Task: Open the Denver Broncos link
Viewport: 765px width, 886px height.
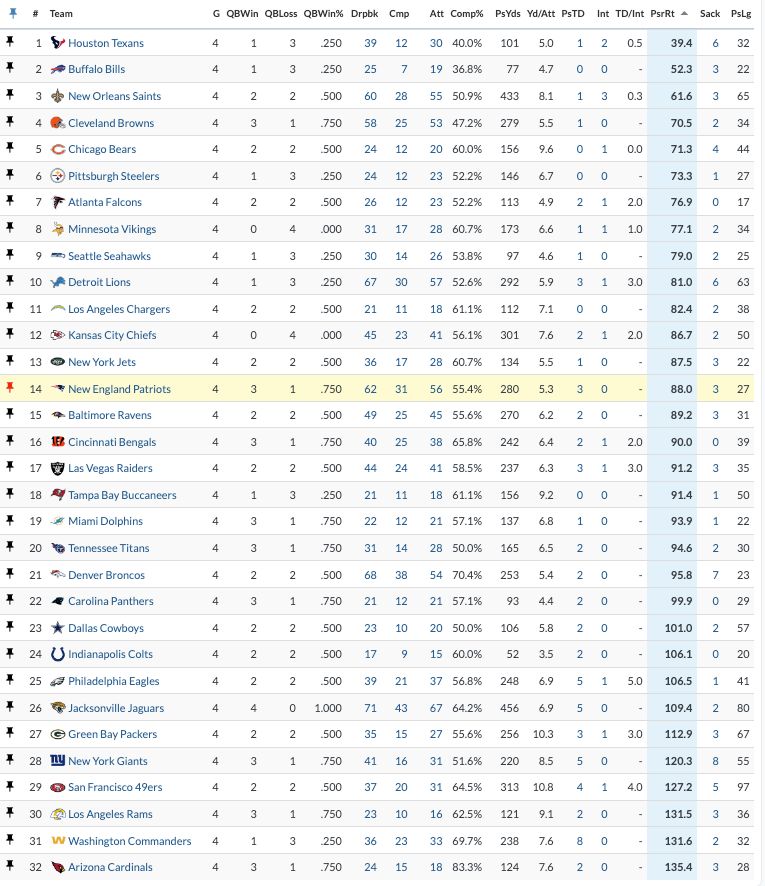Action: [106, 575]
